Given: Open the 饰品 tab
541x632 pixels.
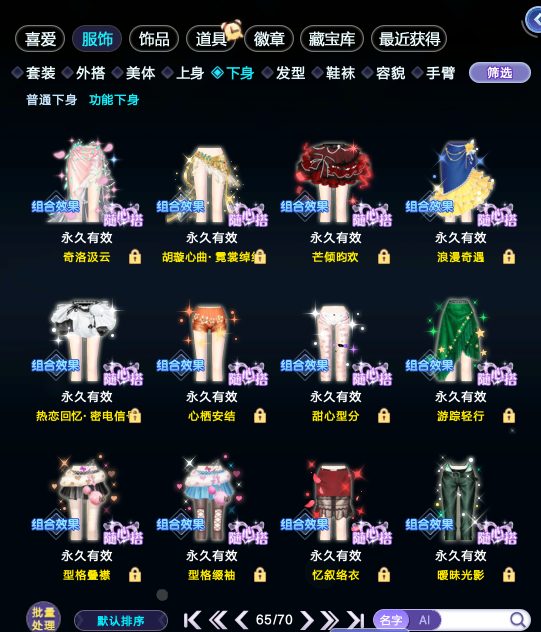Looking at the screenshot, I should [154, 39].
